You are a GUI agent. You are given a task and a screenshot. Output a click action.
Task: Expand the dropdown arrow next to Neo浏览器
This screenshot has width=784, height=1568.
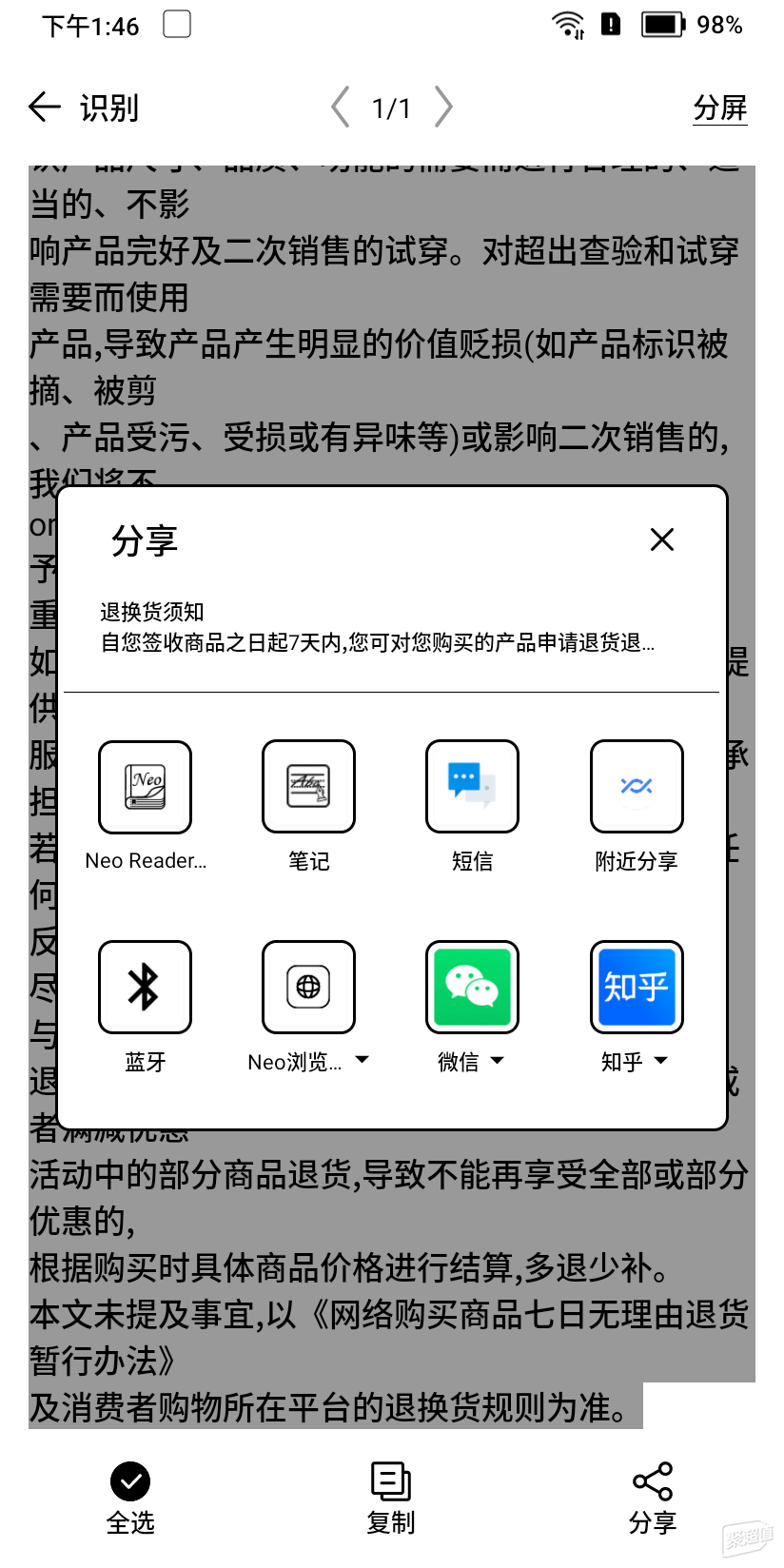tap(362, 1060)
